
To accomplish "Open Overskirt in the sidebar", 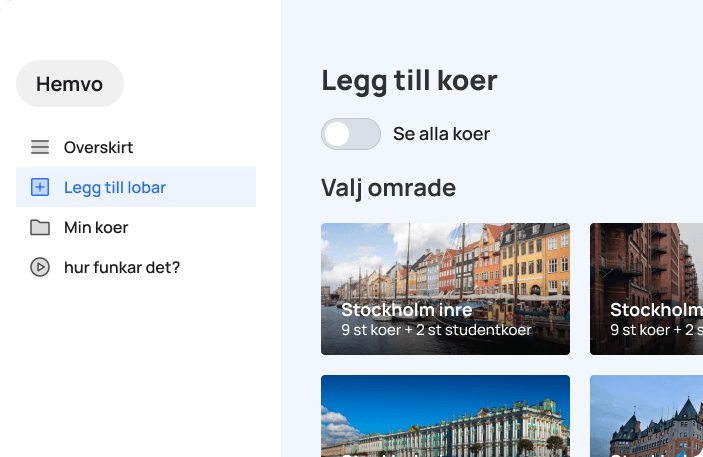I will [x=98, y=147].
